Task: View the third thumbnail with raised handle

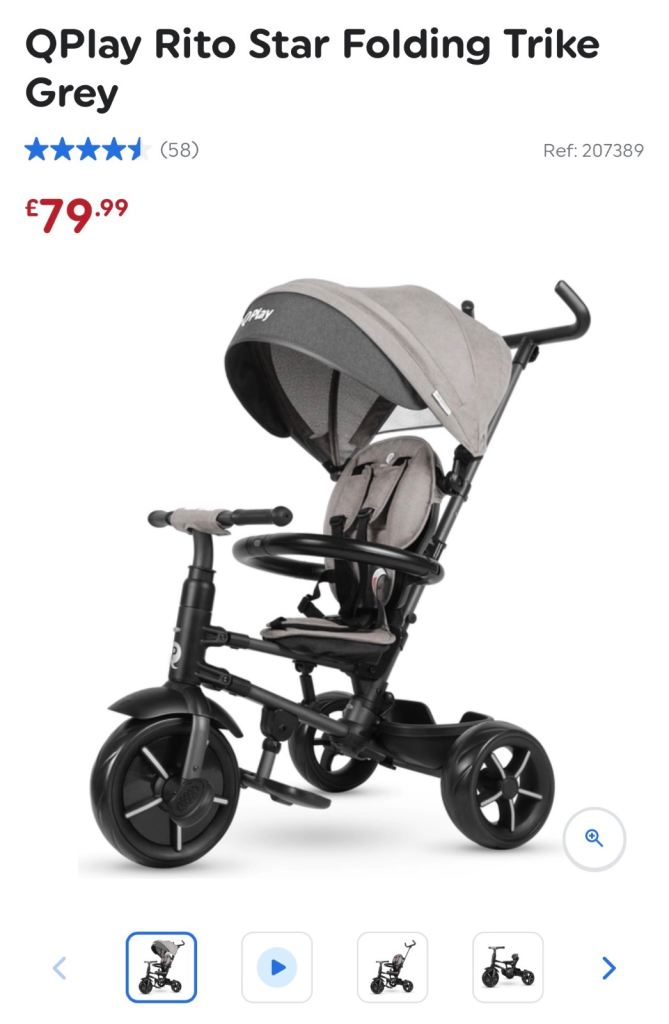Action: [392, 967]
